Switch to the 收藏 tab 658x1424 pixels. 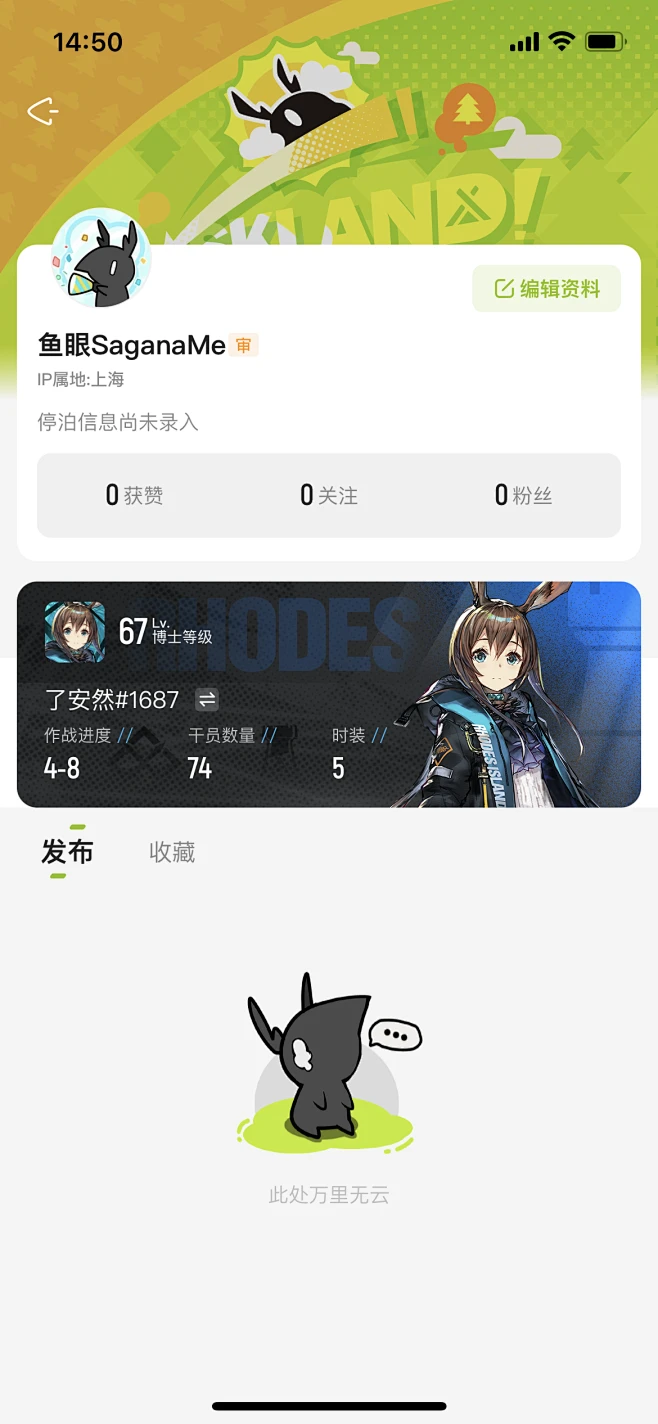click(x=172, y=852)
